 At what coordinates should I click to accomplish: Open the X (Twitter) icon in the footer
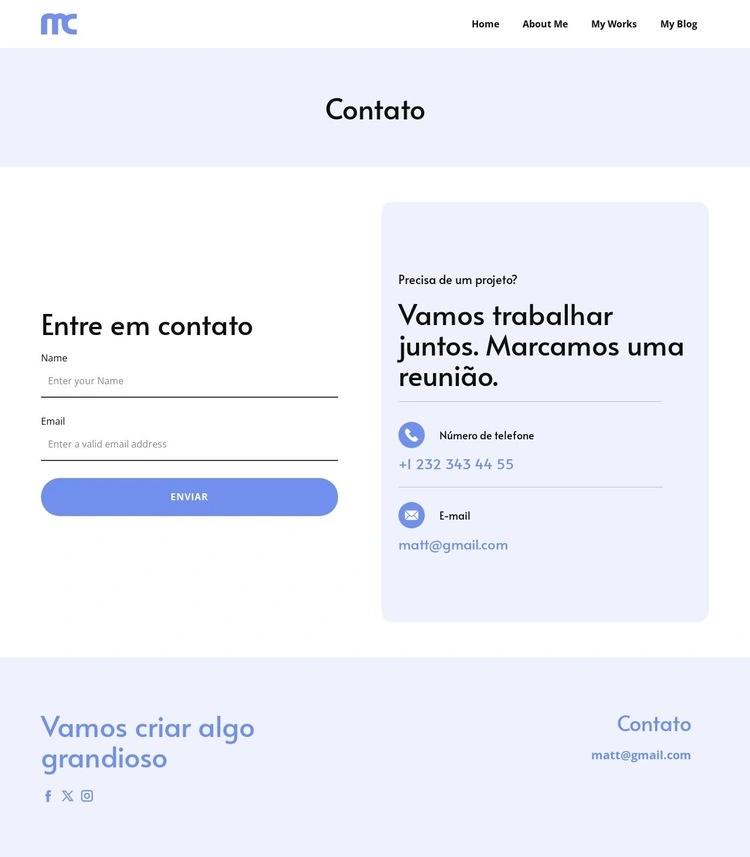67,796
